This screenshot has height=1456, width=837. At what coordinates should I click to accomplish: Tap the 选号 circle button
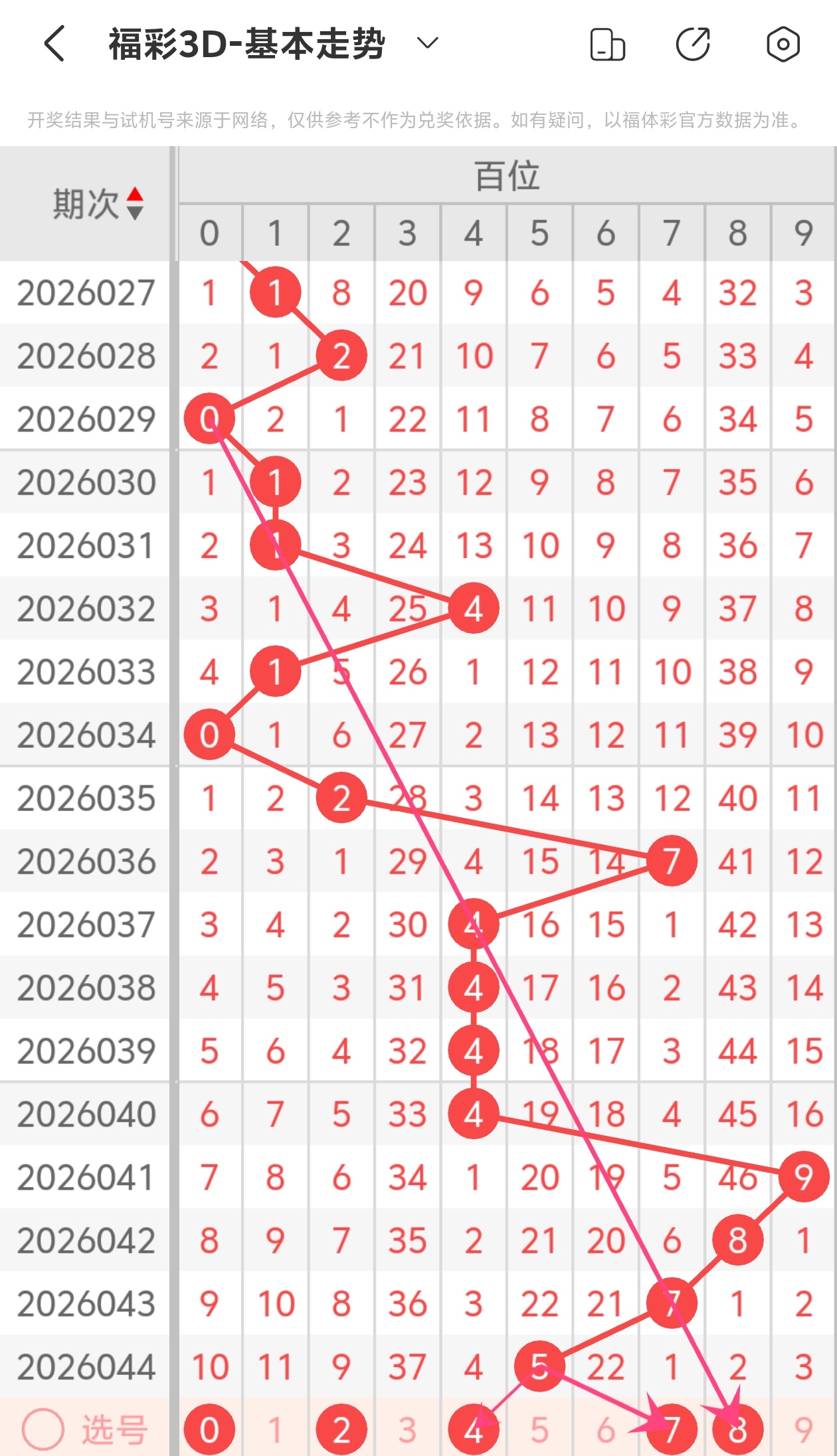(x=43, y=1429)
